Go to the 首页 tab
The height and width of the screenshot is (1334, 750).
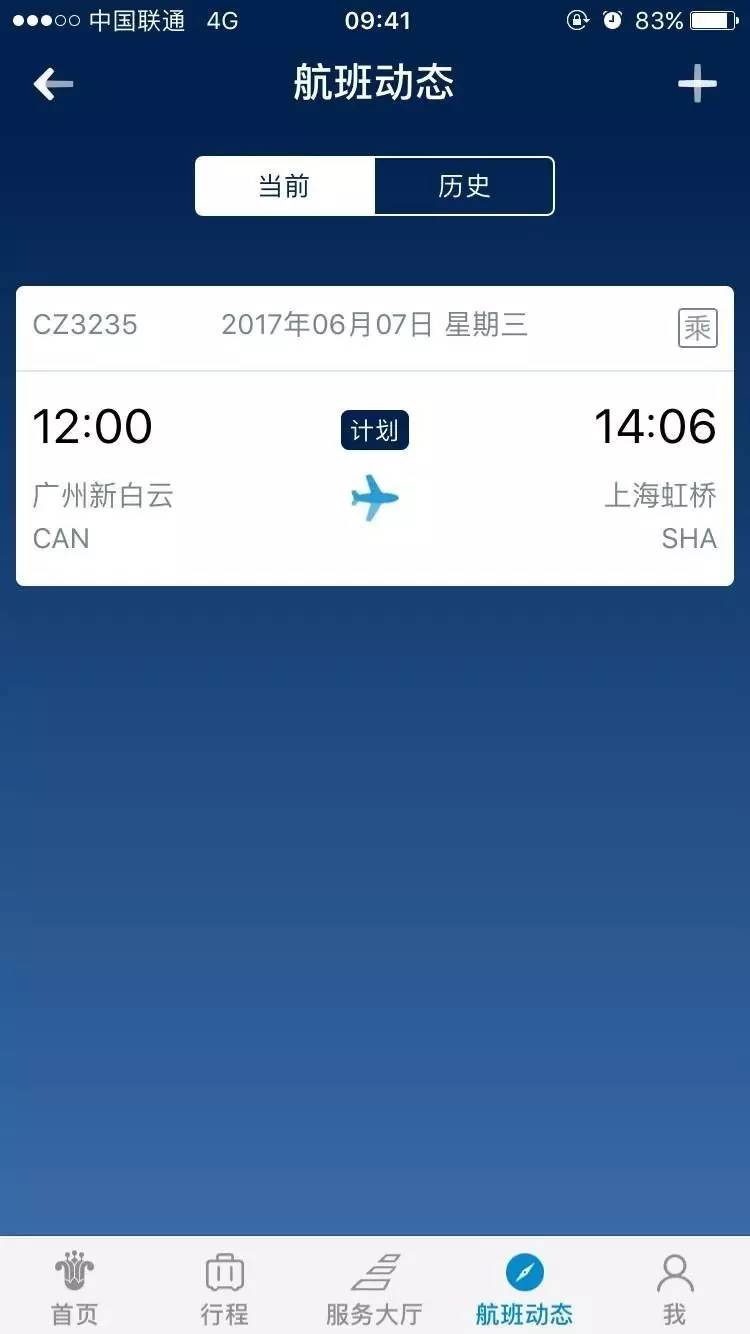(75, 1288)
